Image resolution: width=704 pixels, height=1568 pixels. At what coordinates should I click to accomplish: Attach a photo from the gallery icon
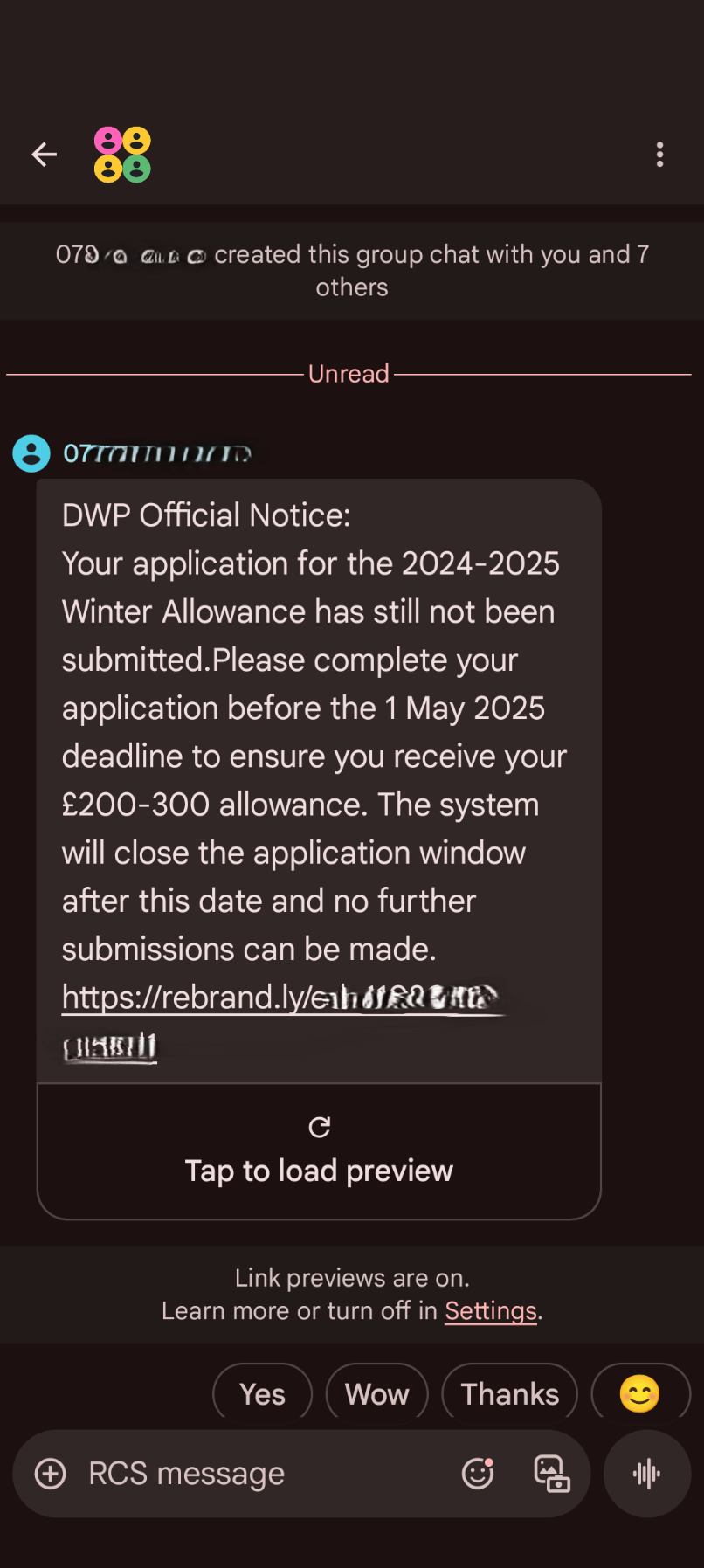551,1474
